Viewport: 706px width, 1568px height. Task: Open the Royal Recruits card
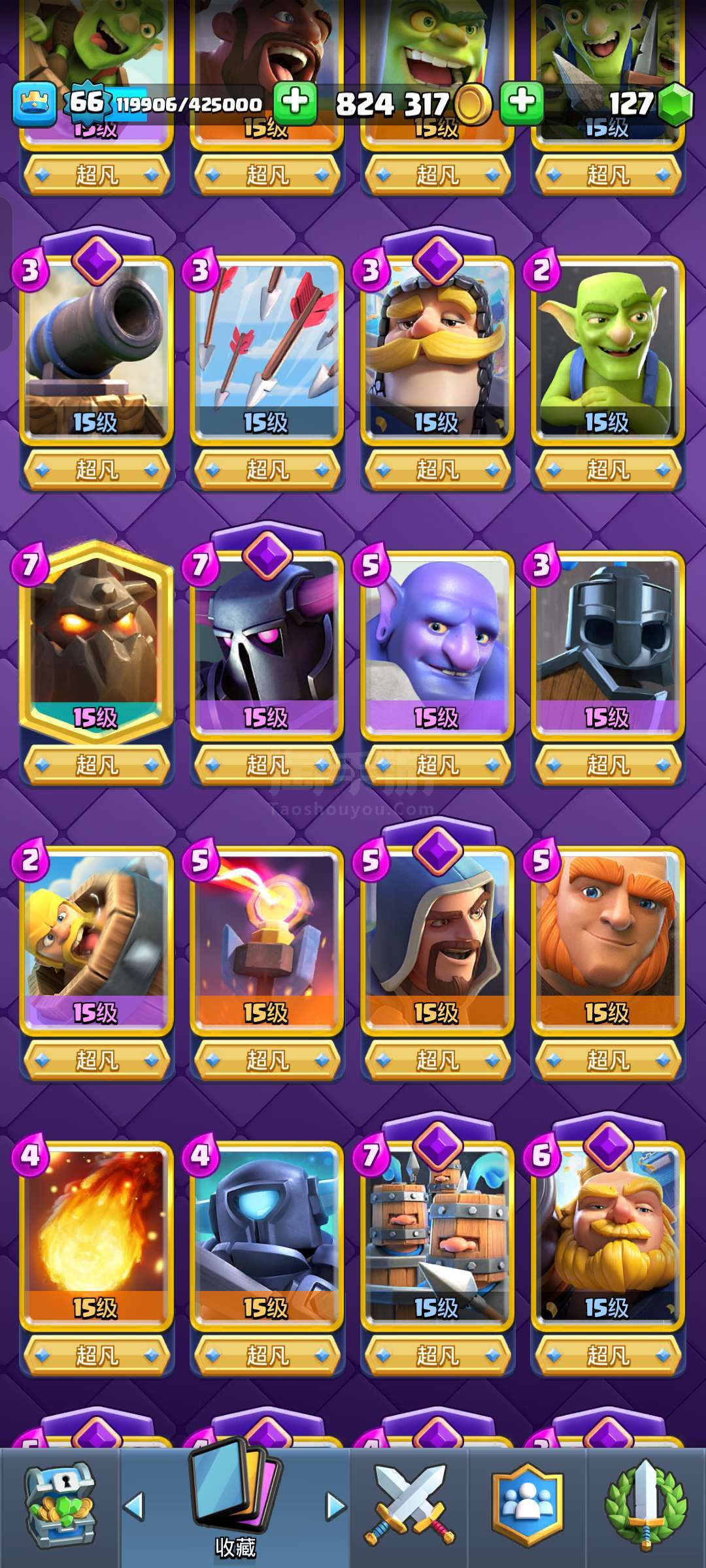[x=437, y=1236]
